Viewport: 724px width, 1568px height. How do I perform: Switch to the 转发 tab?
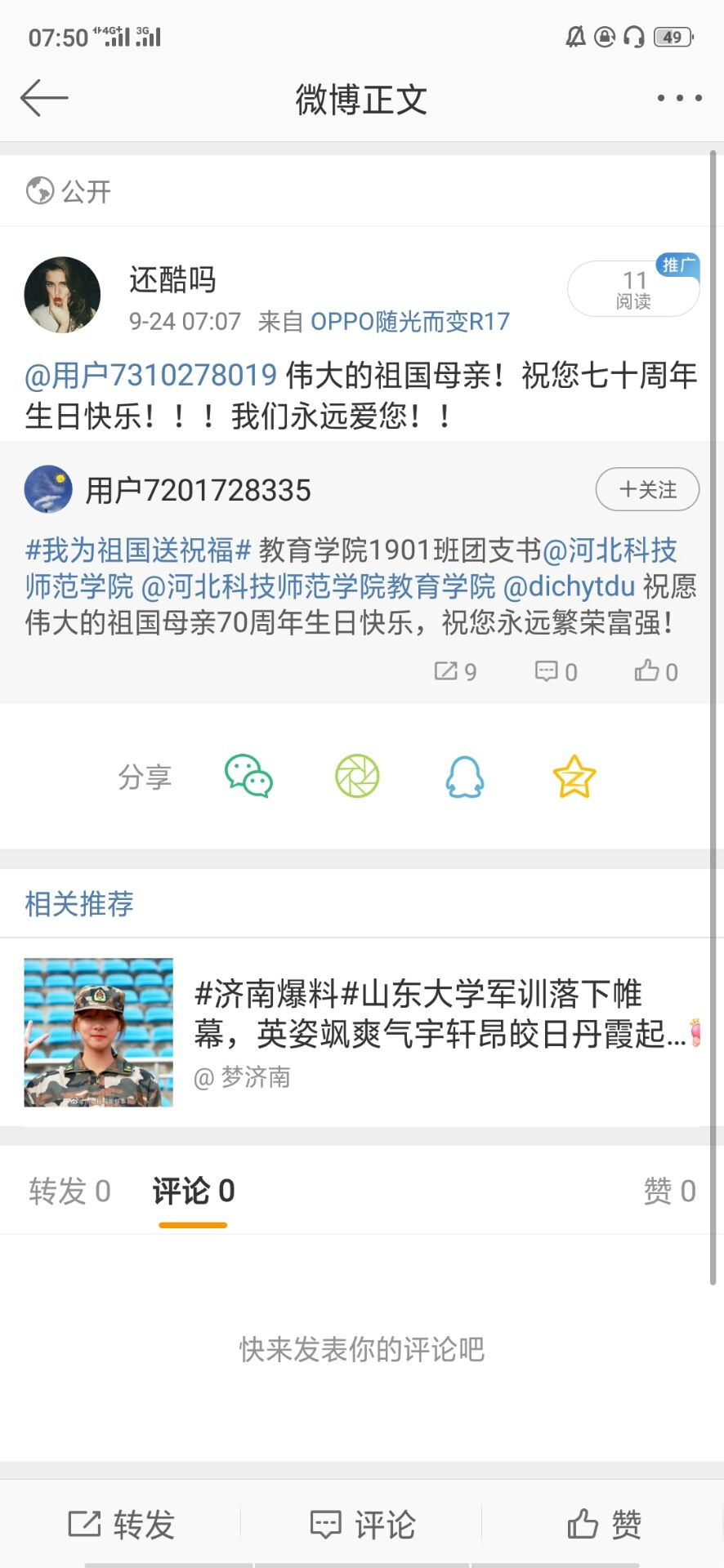(69, 1192)
